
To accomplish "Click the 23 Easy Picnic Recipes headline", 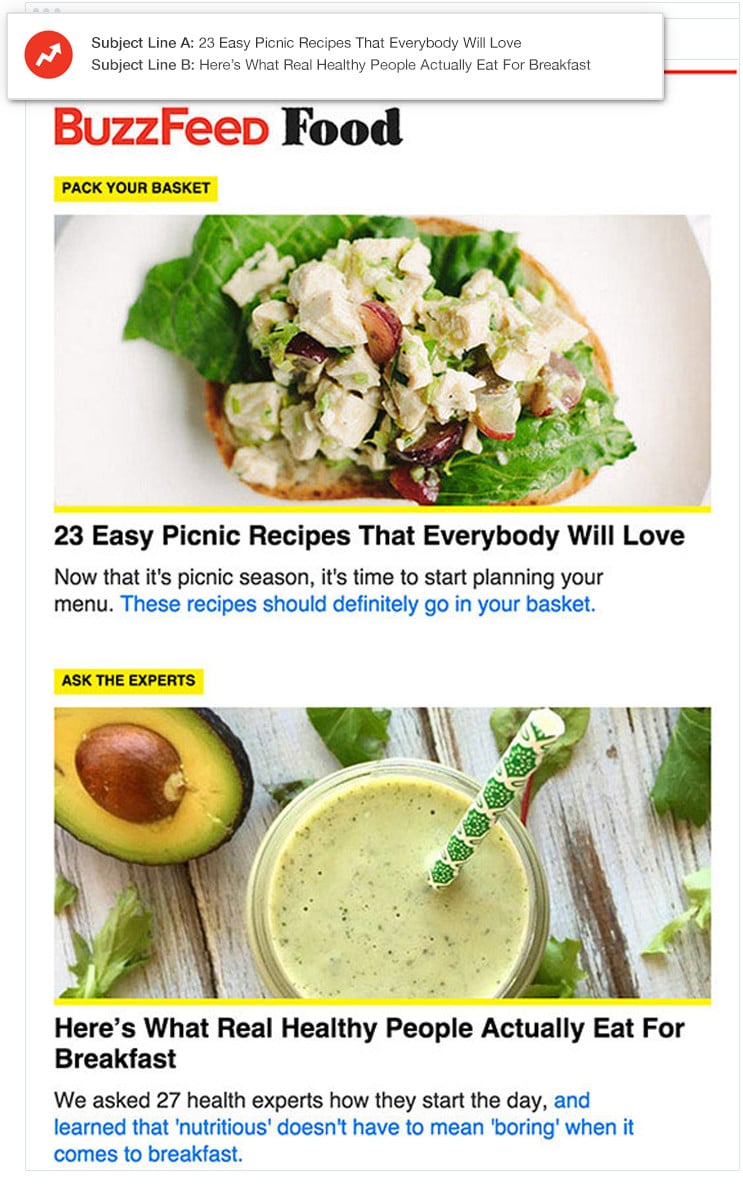I will tap(370, 535).
